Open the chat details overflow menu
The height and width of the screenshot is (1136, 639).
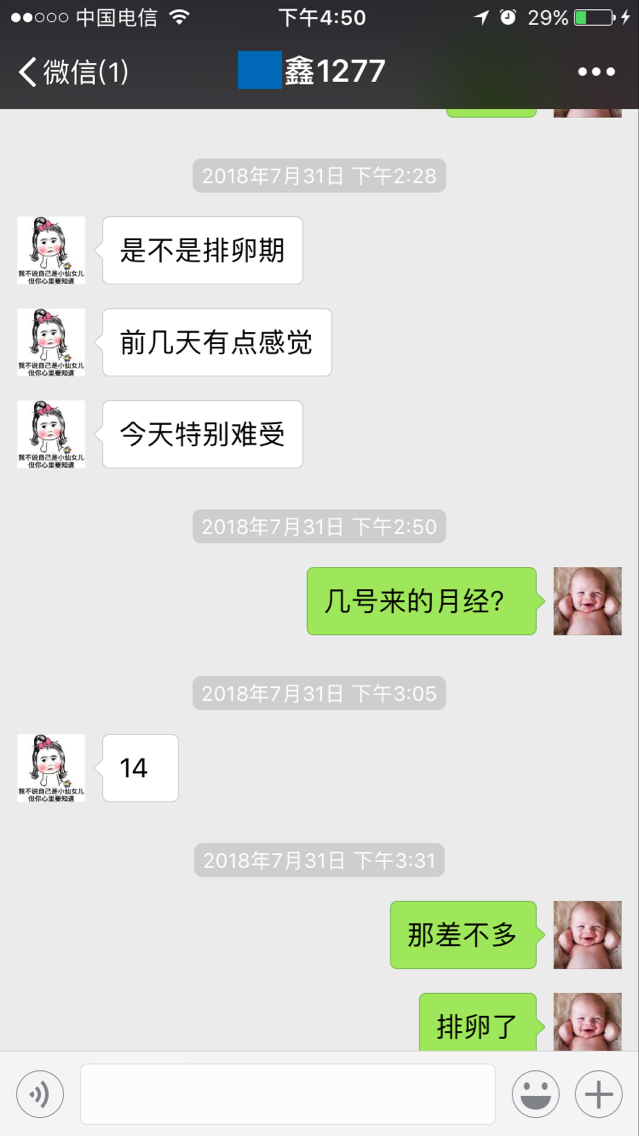pyautogui.click(x=596, y=72)
